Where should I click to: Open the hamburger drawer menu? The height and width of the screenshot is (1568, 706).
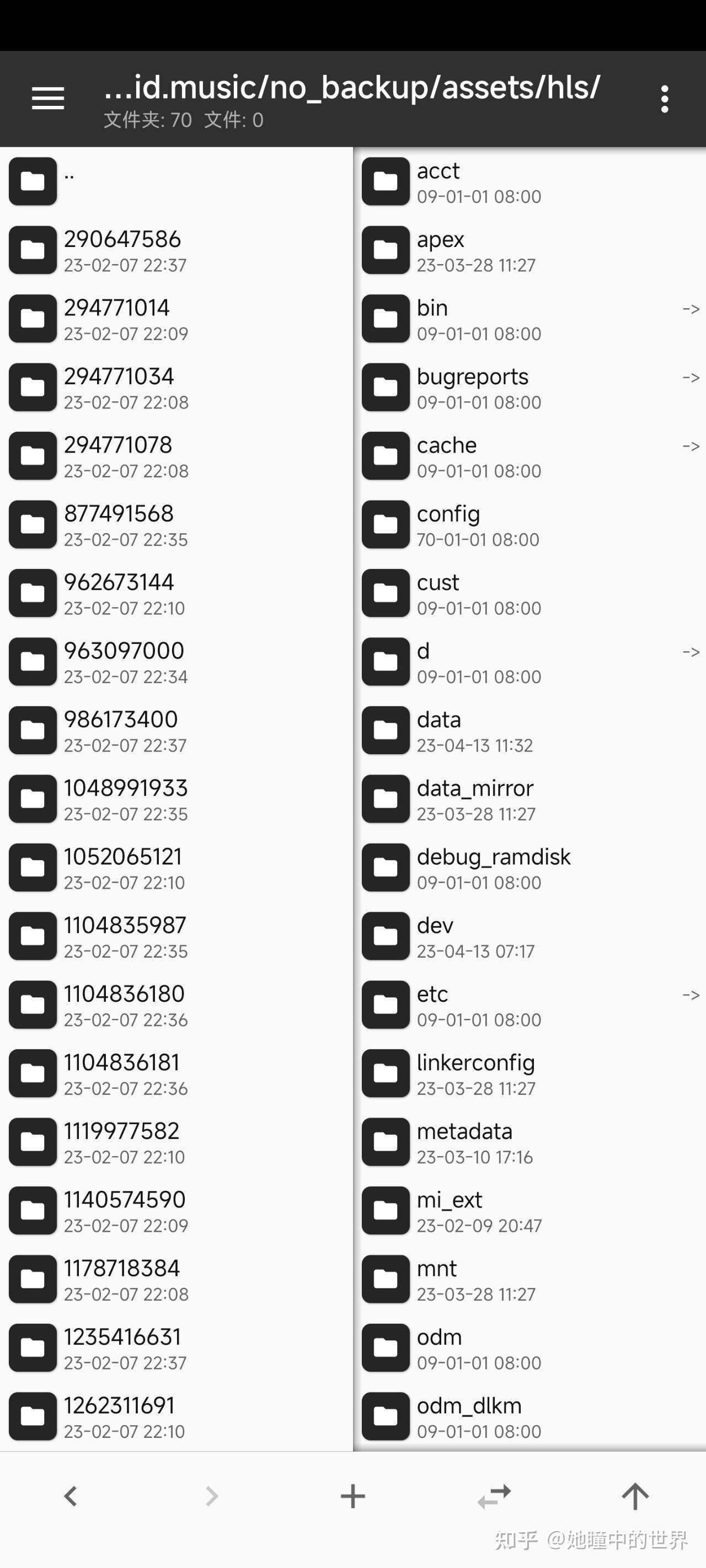(48, 98)
